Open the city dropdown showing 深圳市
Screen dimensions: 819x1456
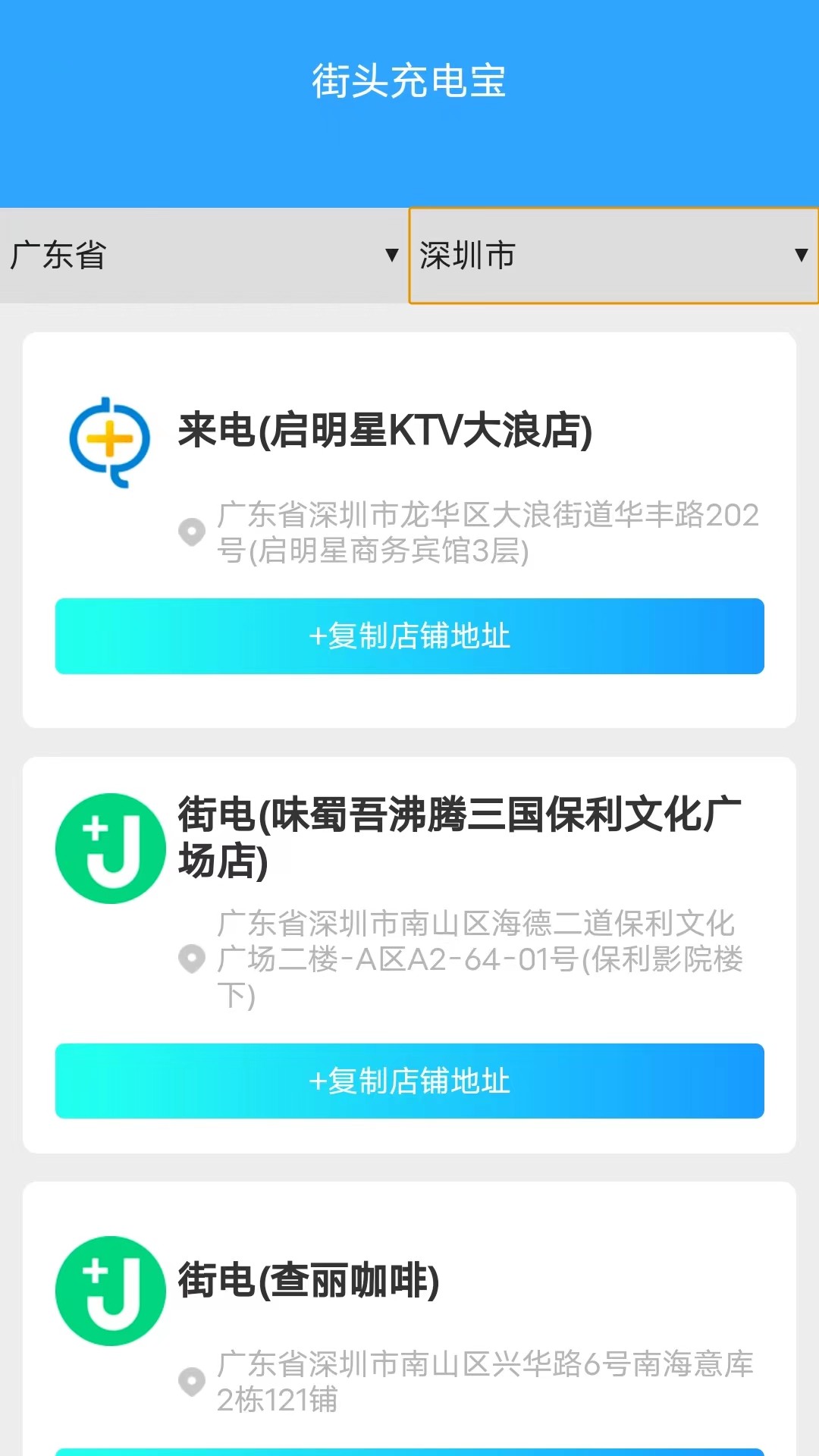607,255
